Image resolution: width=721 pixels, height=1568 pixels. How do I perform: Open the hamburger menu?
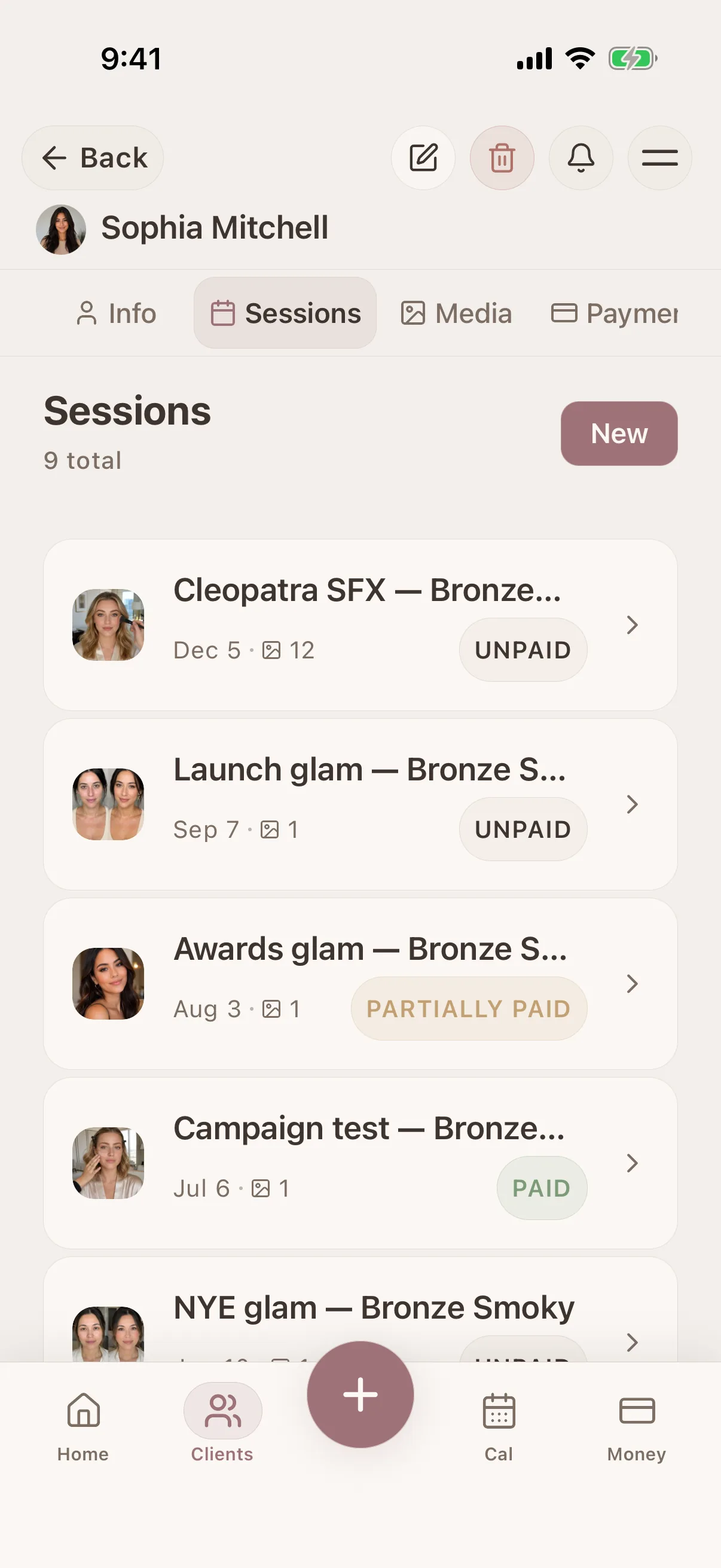pos(659,158)
